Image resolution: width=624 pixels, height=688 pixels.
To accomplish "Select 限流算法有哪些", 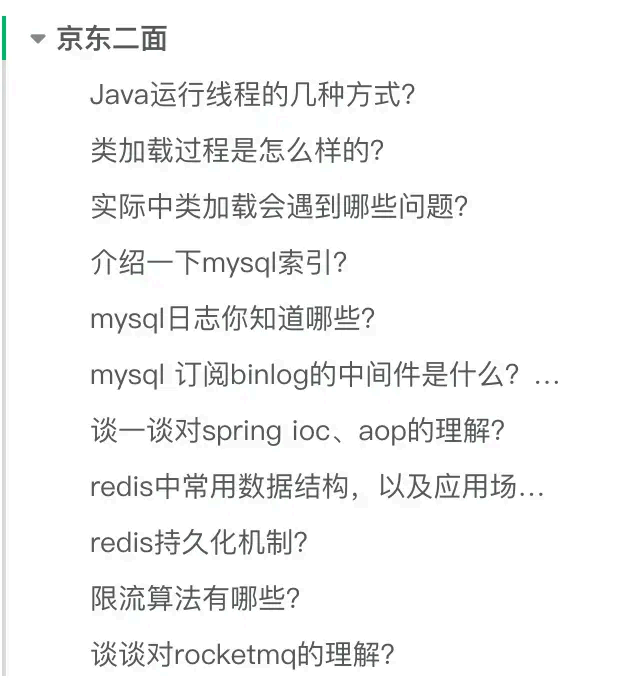I will [x=195, y=600].
